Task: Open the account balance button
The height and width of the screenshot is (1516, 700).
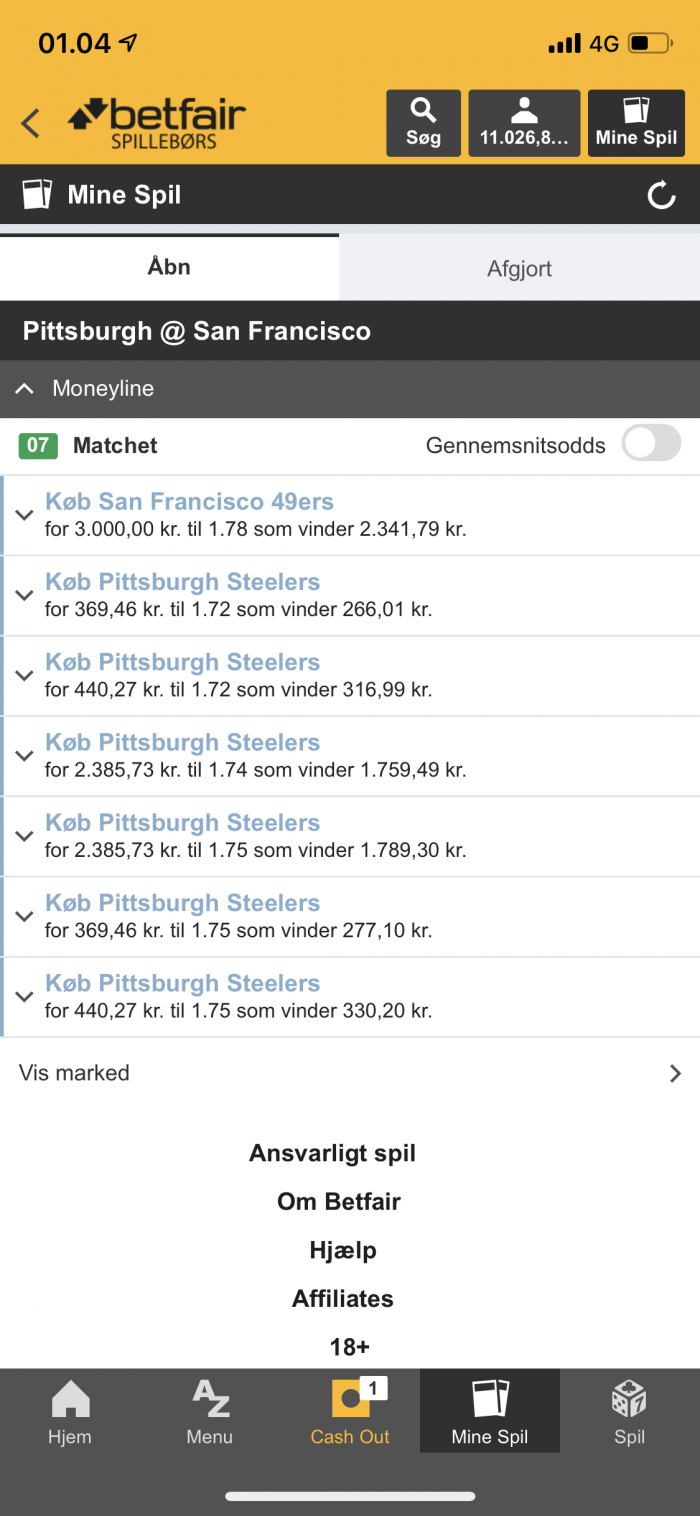Action: (x=524, y=123)
